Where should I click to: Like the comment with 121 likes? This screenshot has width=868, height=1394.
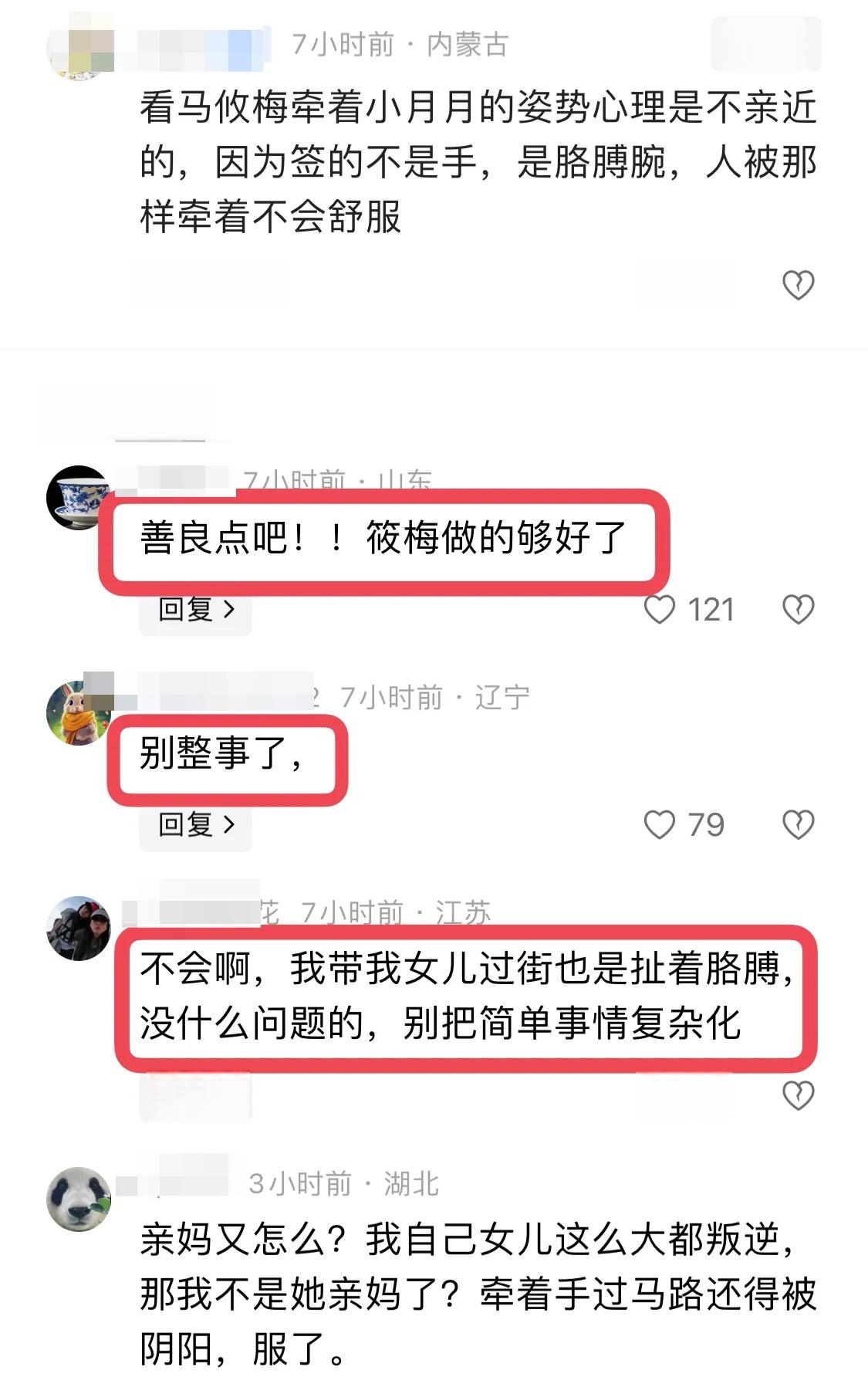tap(660, 610)
